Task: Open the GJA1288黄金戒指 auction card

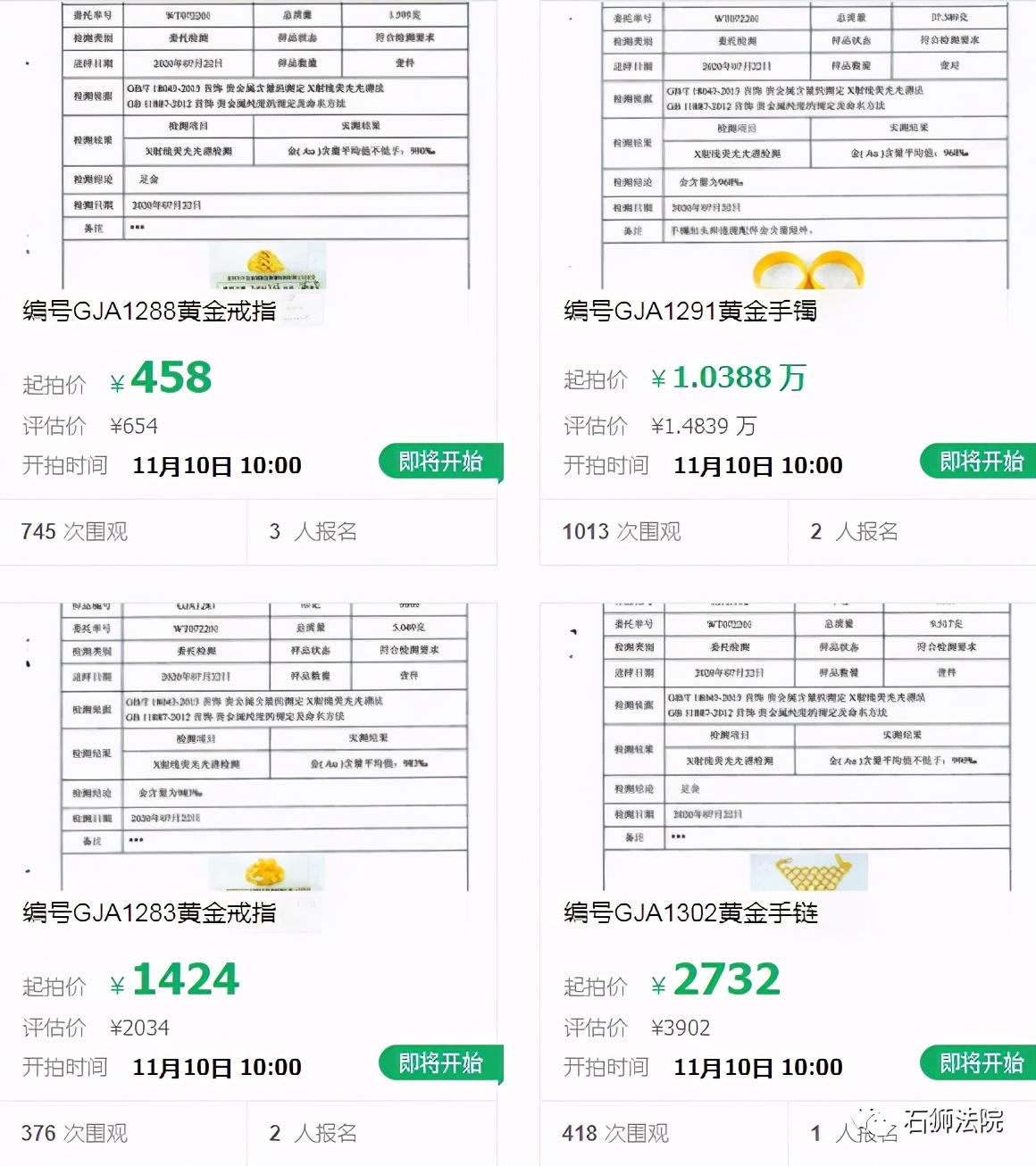Action: pos(150,311)
